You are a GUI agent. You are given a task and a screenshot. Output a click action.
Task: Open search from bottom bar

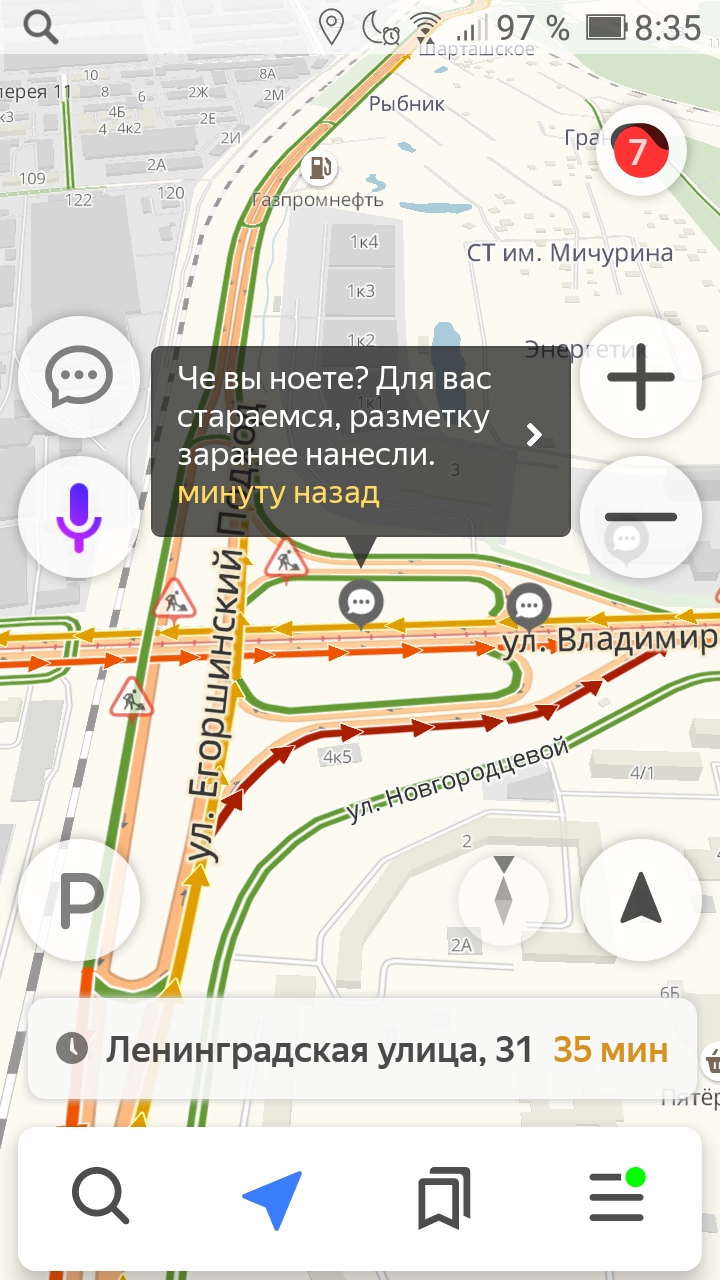click(100, 1196)
